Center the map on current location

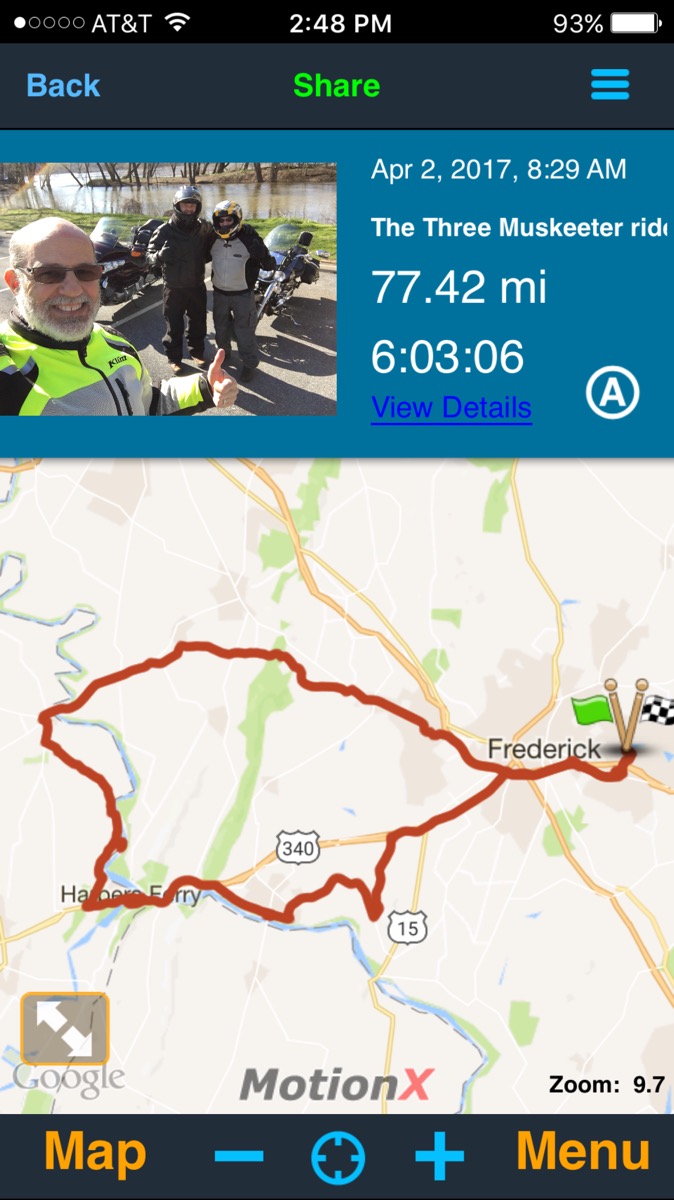click(338, 1158)
